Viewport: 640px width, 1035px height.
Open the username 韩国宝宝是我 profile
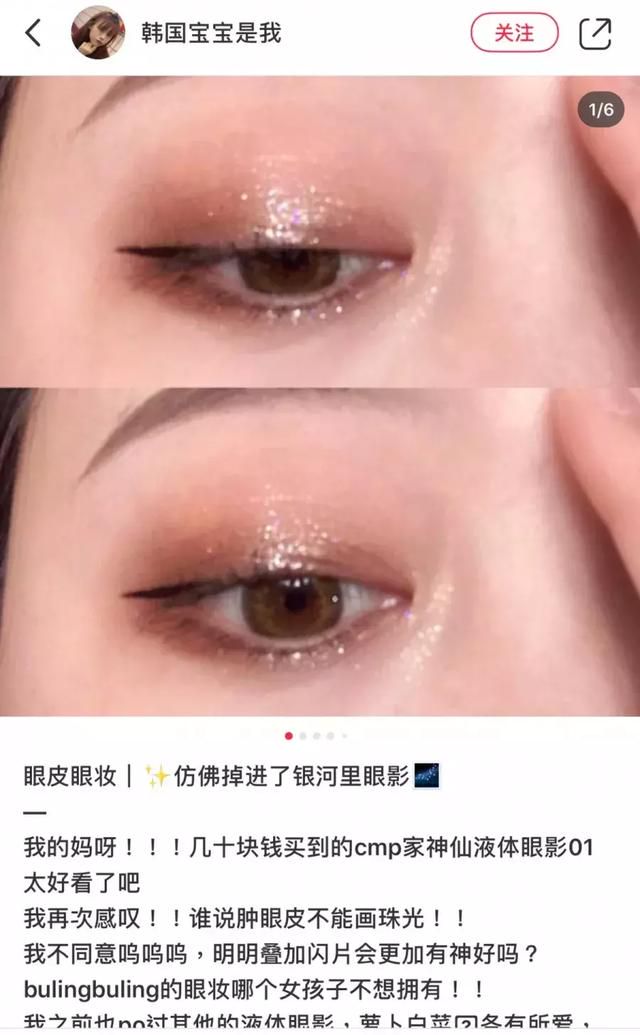(x=211, y=32)
